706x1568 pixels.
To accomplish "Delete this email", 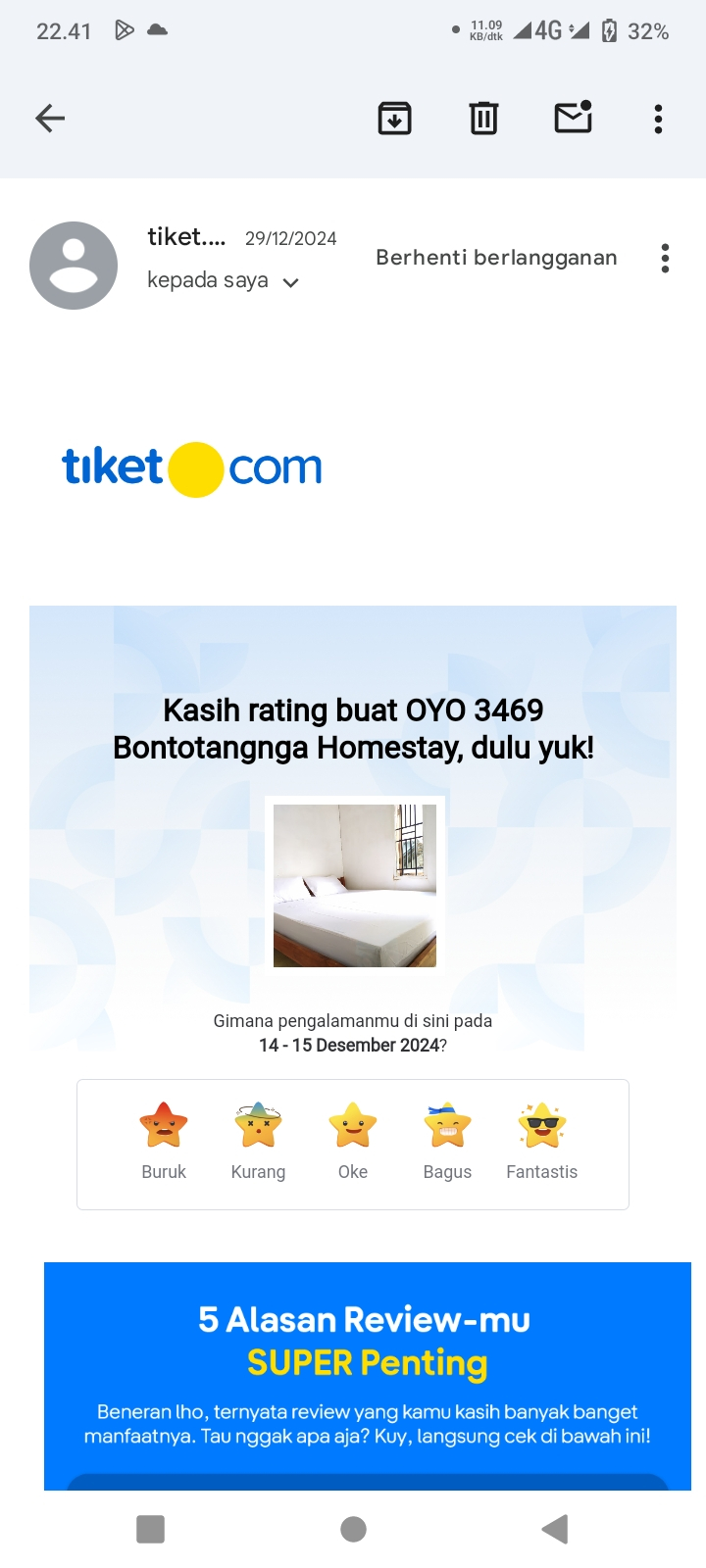I will click(x=483, y=119).
